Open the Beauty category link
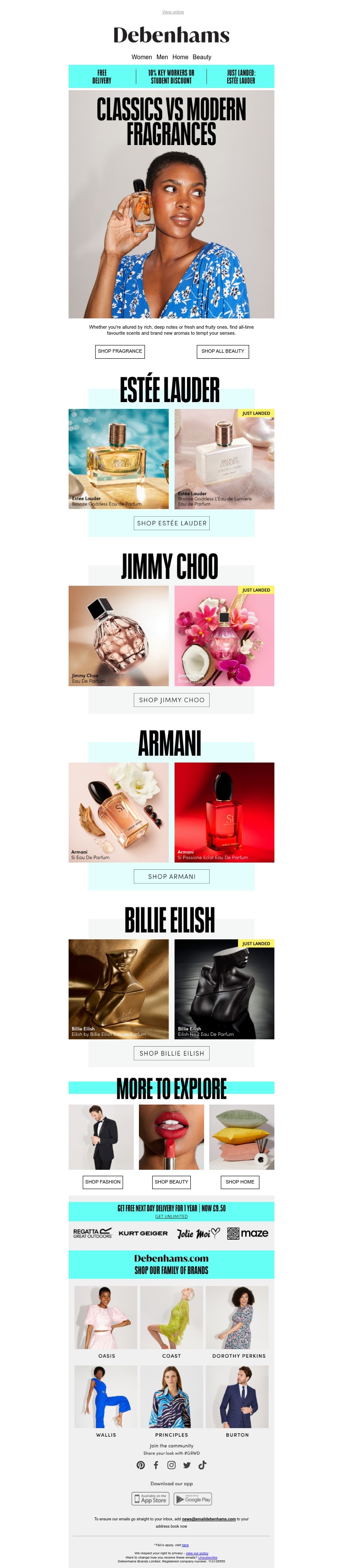 click(x=202, y=57)
